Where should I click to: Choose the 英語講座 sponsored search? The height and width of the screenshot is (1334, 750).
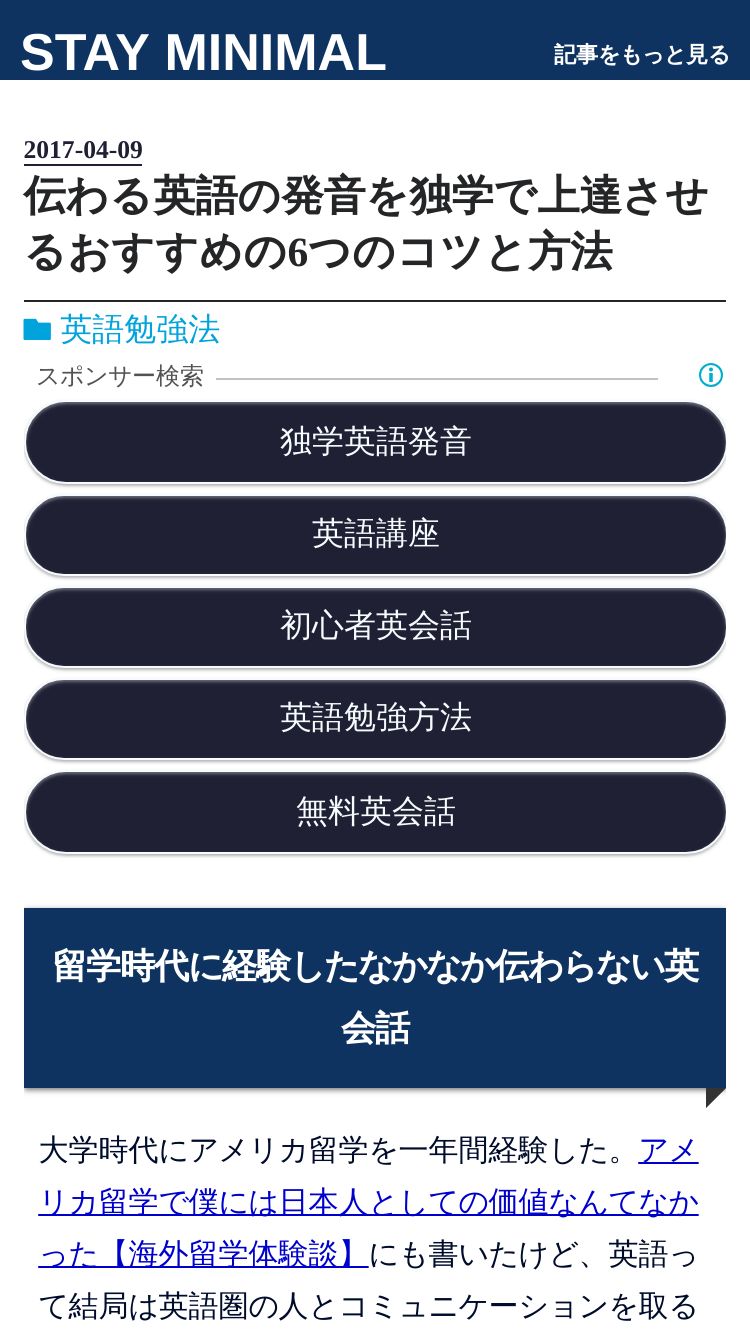pyautogui.click(x=375, y=535)
